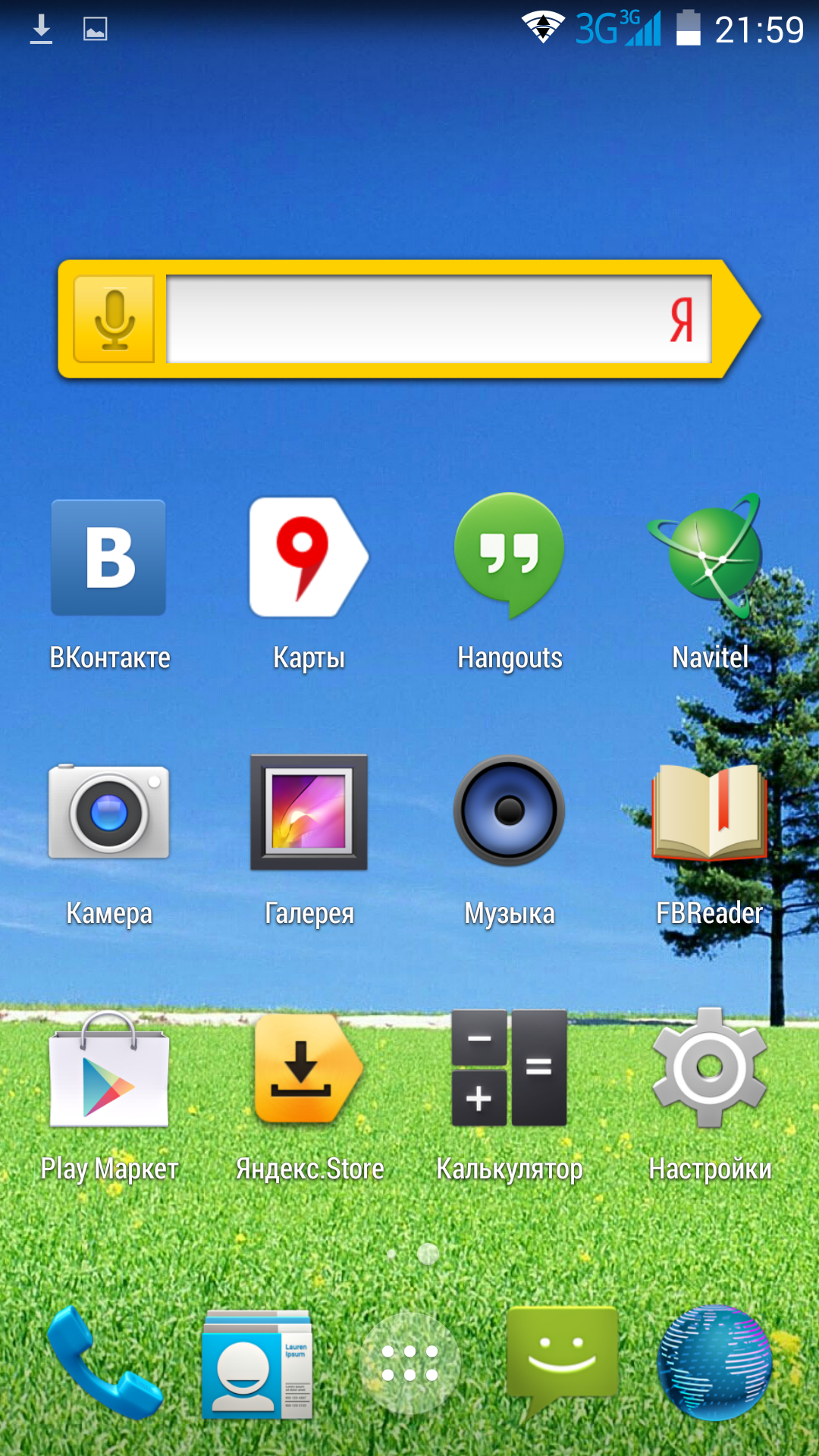Open Play Маркет
The width and height of the screenshot is (819, 1456).
tap(109, 1069)
